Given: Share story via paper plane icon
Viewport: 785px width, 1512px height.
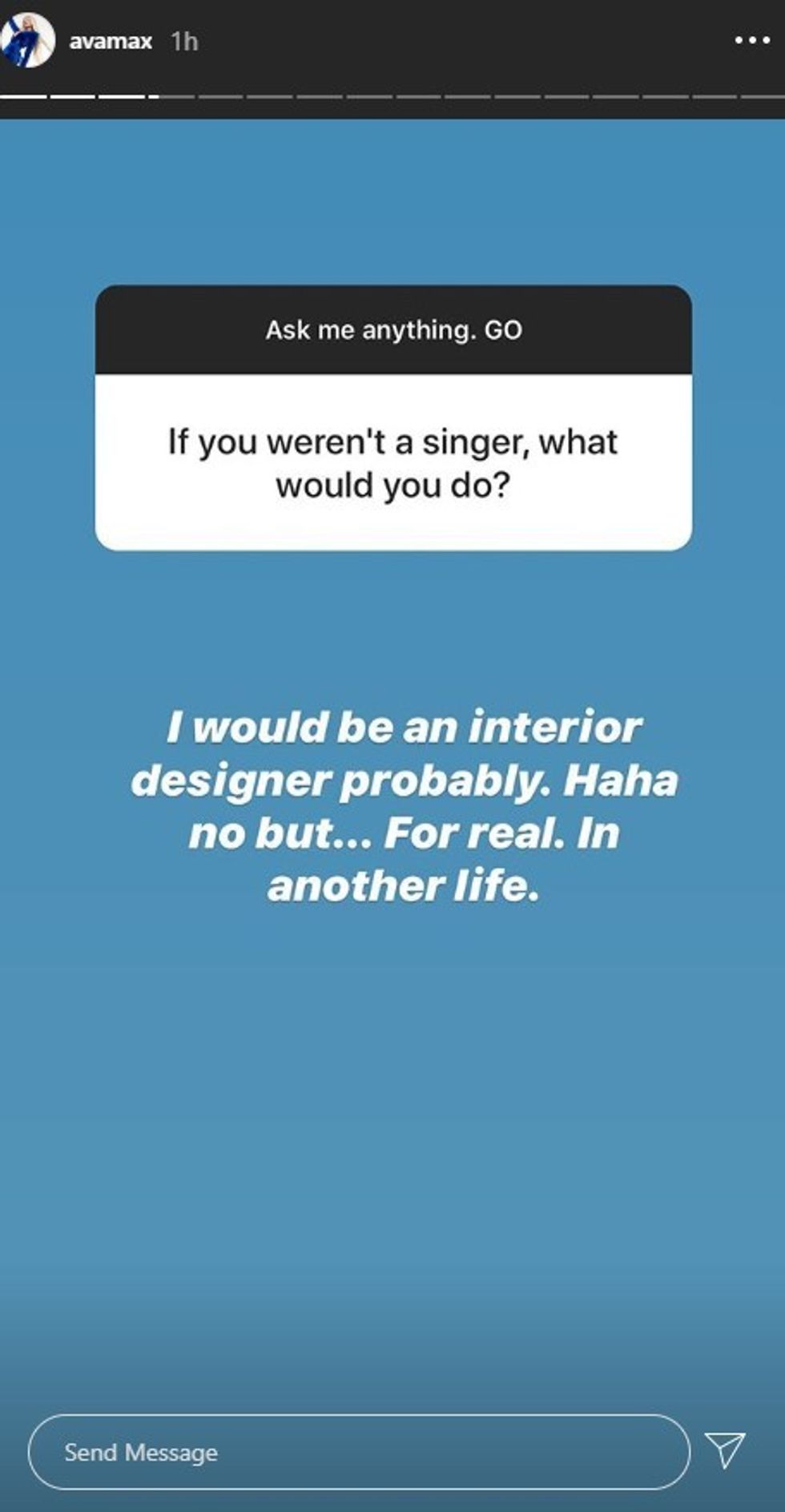Looking at the screenshot, I should (x=725, y=1449).
